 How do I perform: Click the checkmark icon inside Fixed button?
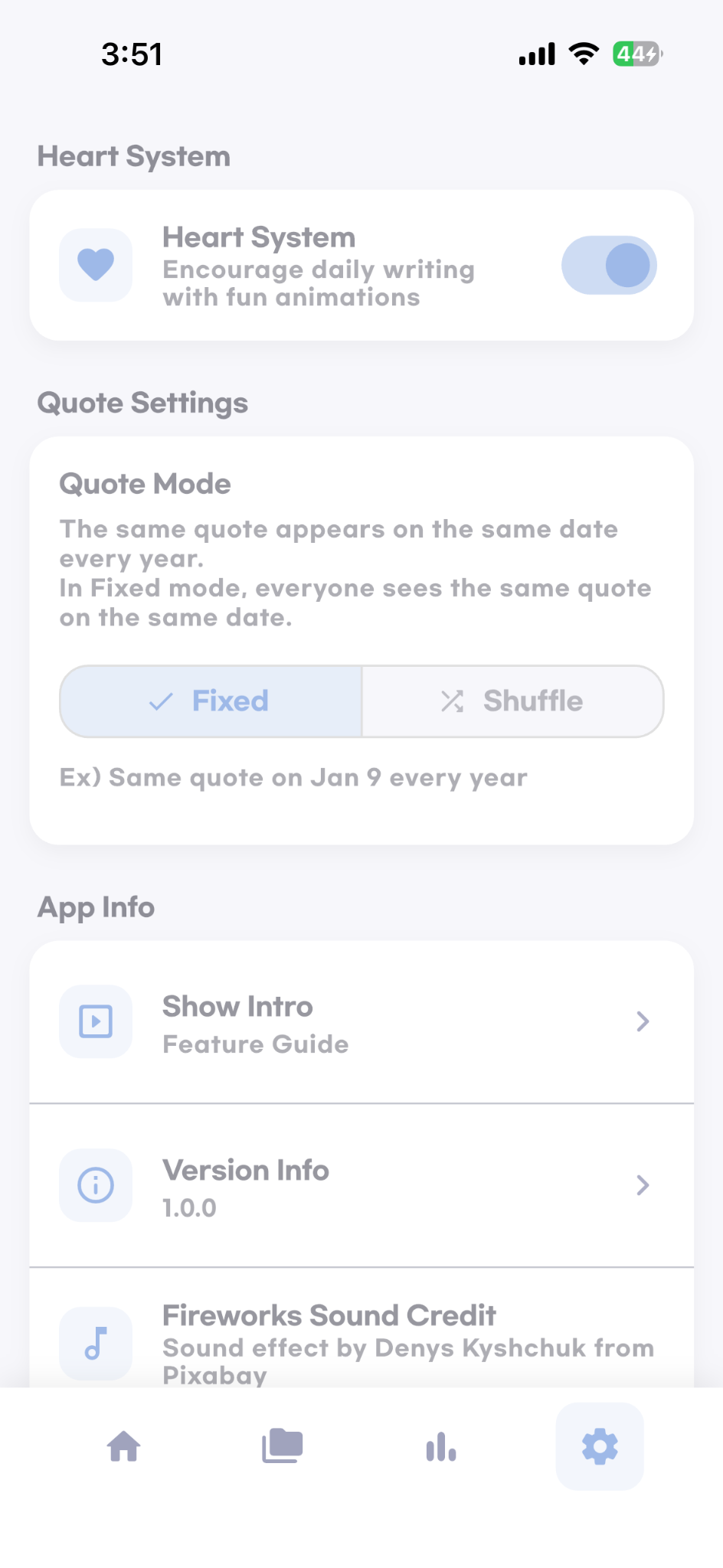coord(162,701)
